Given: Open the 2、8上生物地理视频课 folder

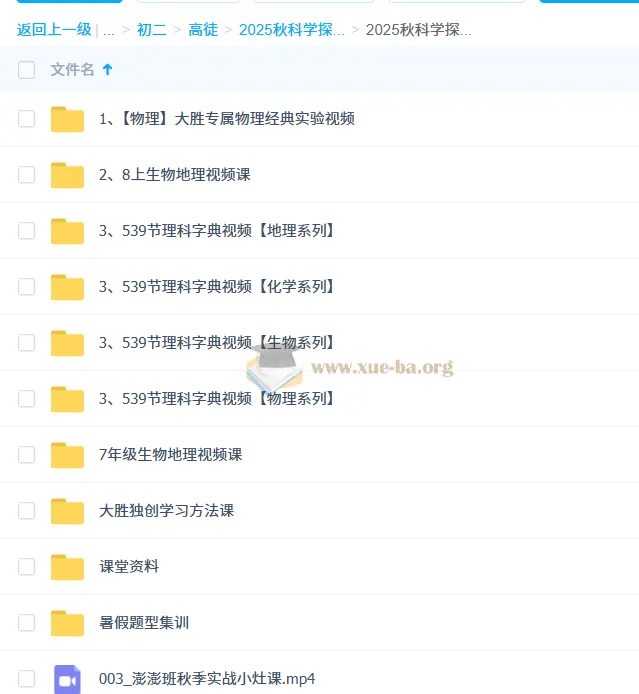Looking at the screenshot, I should [x=175, y=174].
